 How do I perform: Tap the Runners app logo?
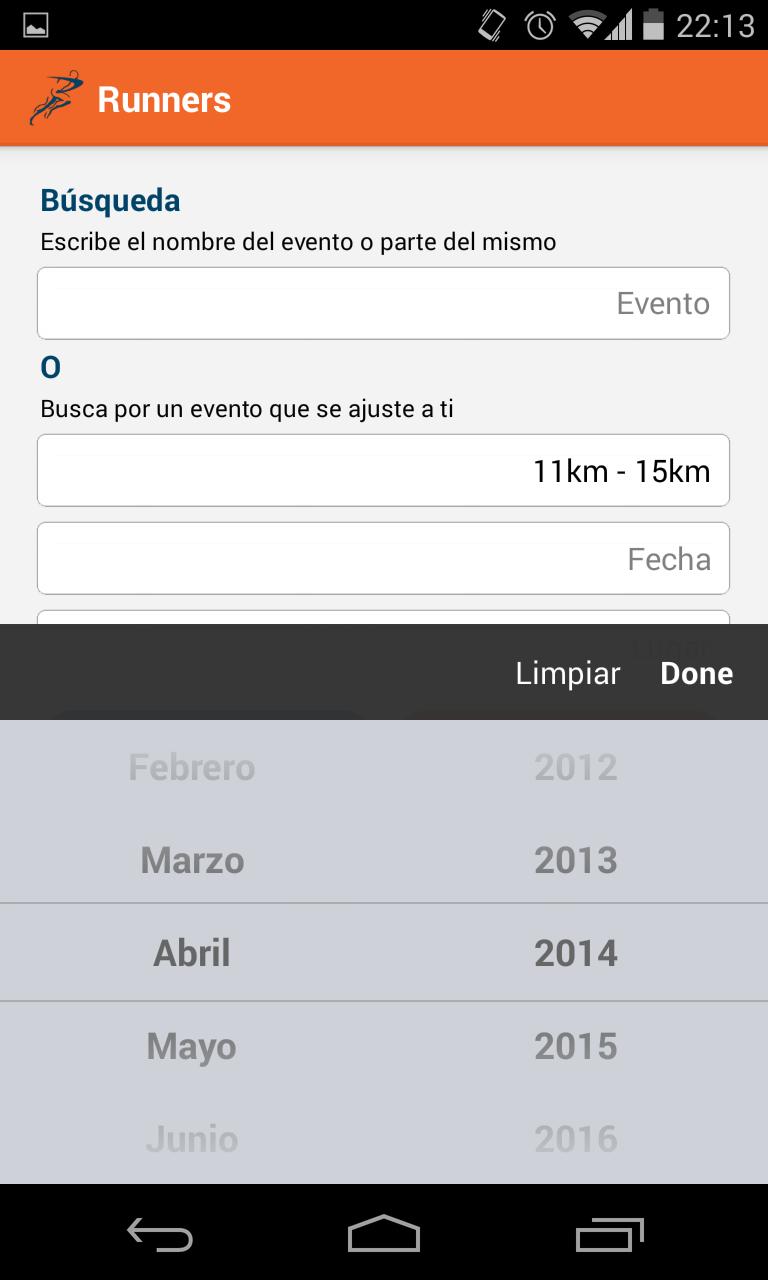[55, 99]
